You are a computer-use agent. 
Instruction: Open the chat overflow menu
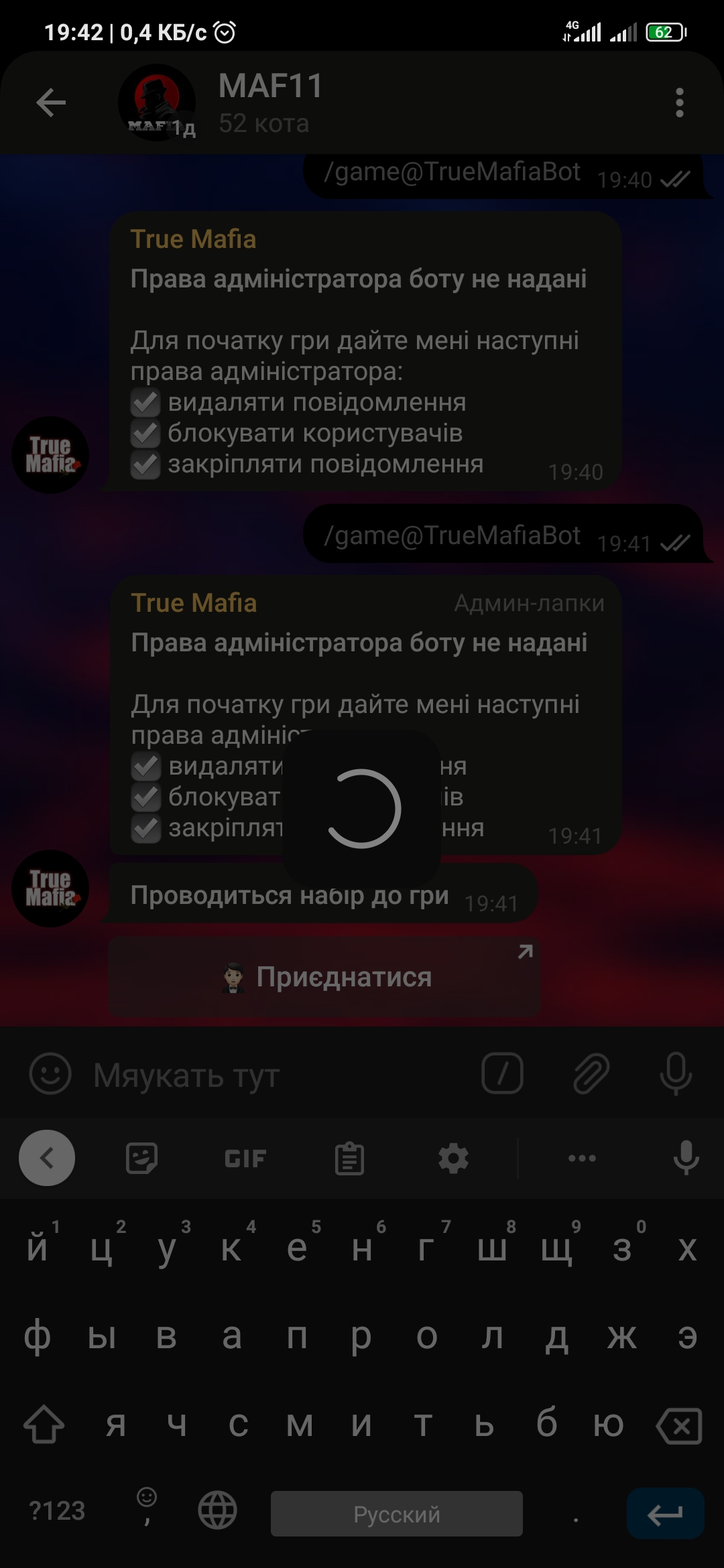click(x=679, y=103)
